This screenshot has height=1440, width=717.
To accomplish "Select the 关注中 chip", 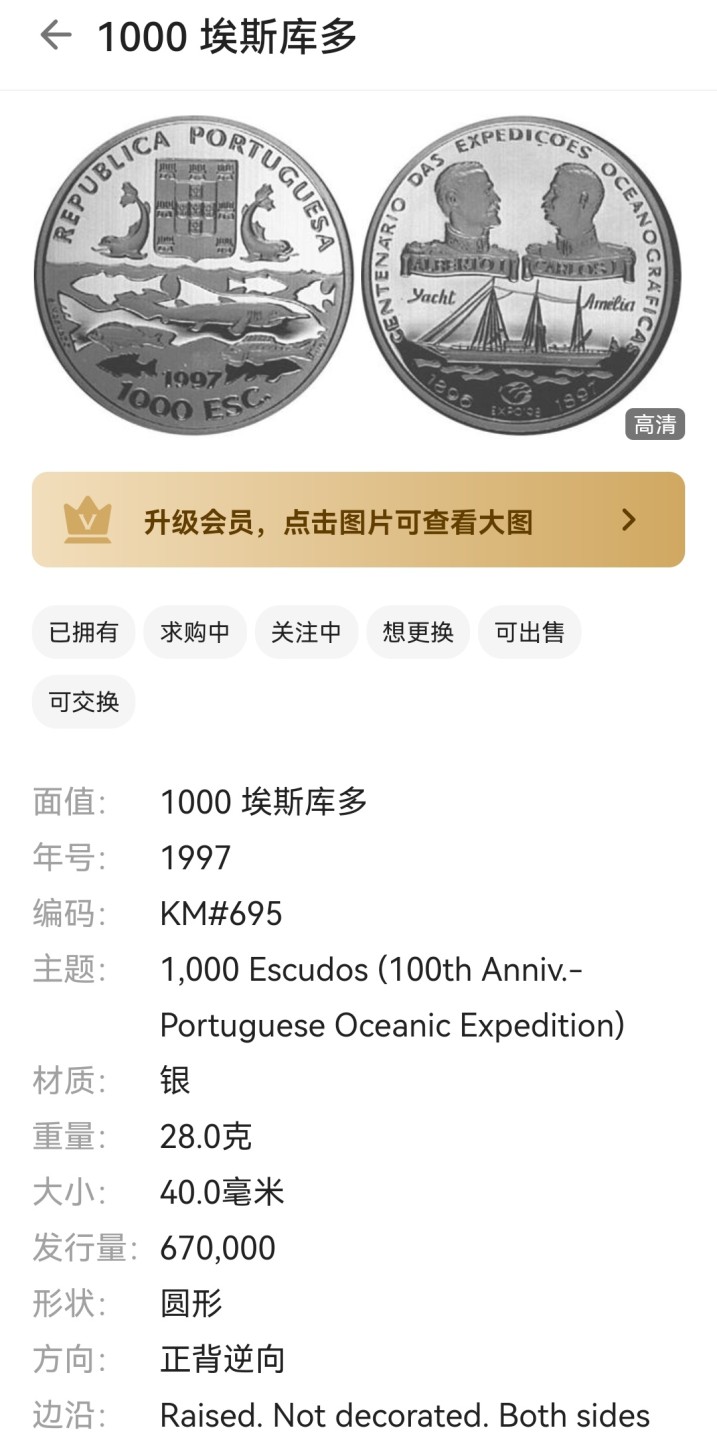I will 306,632.
